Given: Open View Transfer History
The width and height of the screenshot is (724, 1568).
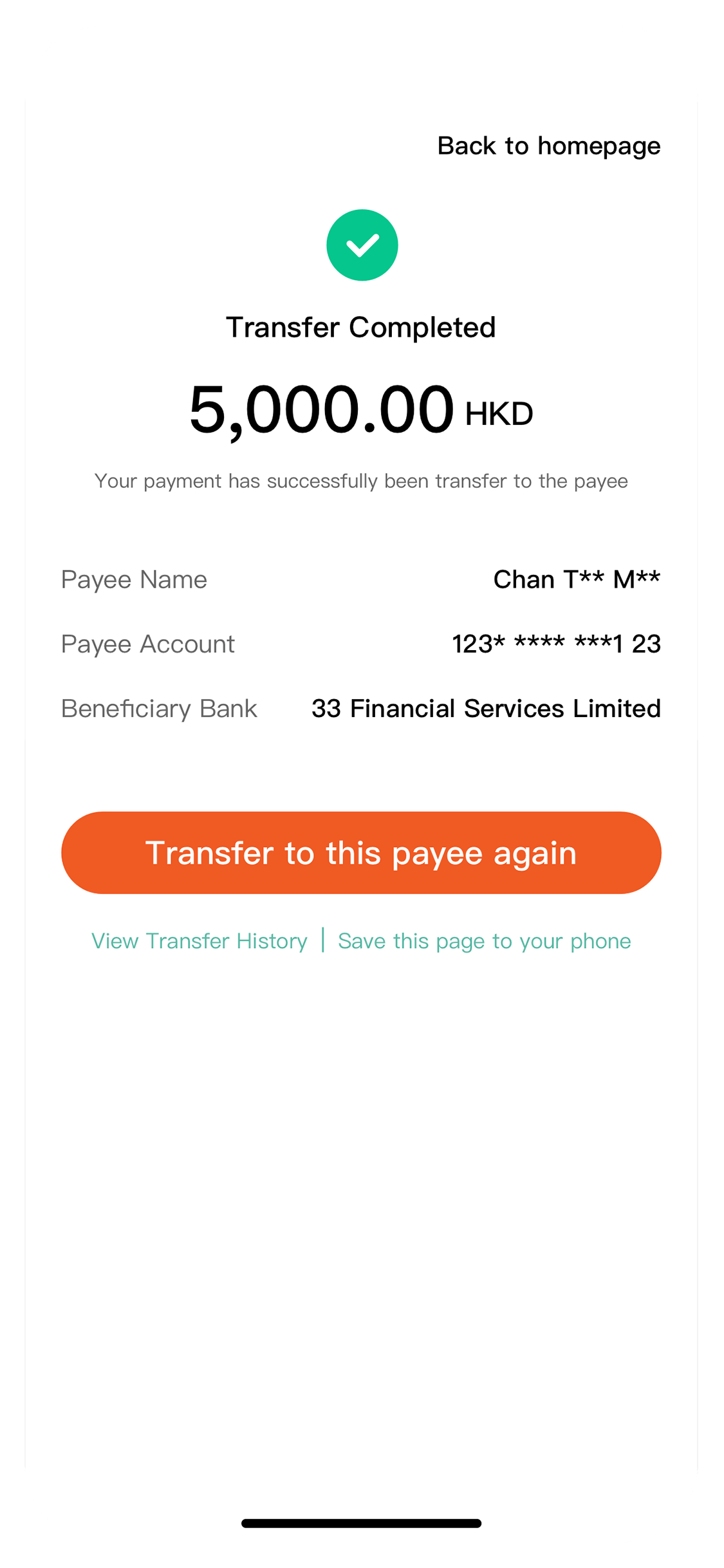Looking at the screenshot, I should [x=200, y=941].
